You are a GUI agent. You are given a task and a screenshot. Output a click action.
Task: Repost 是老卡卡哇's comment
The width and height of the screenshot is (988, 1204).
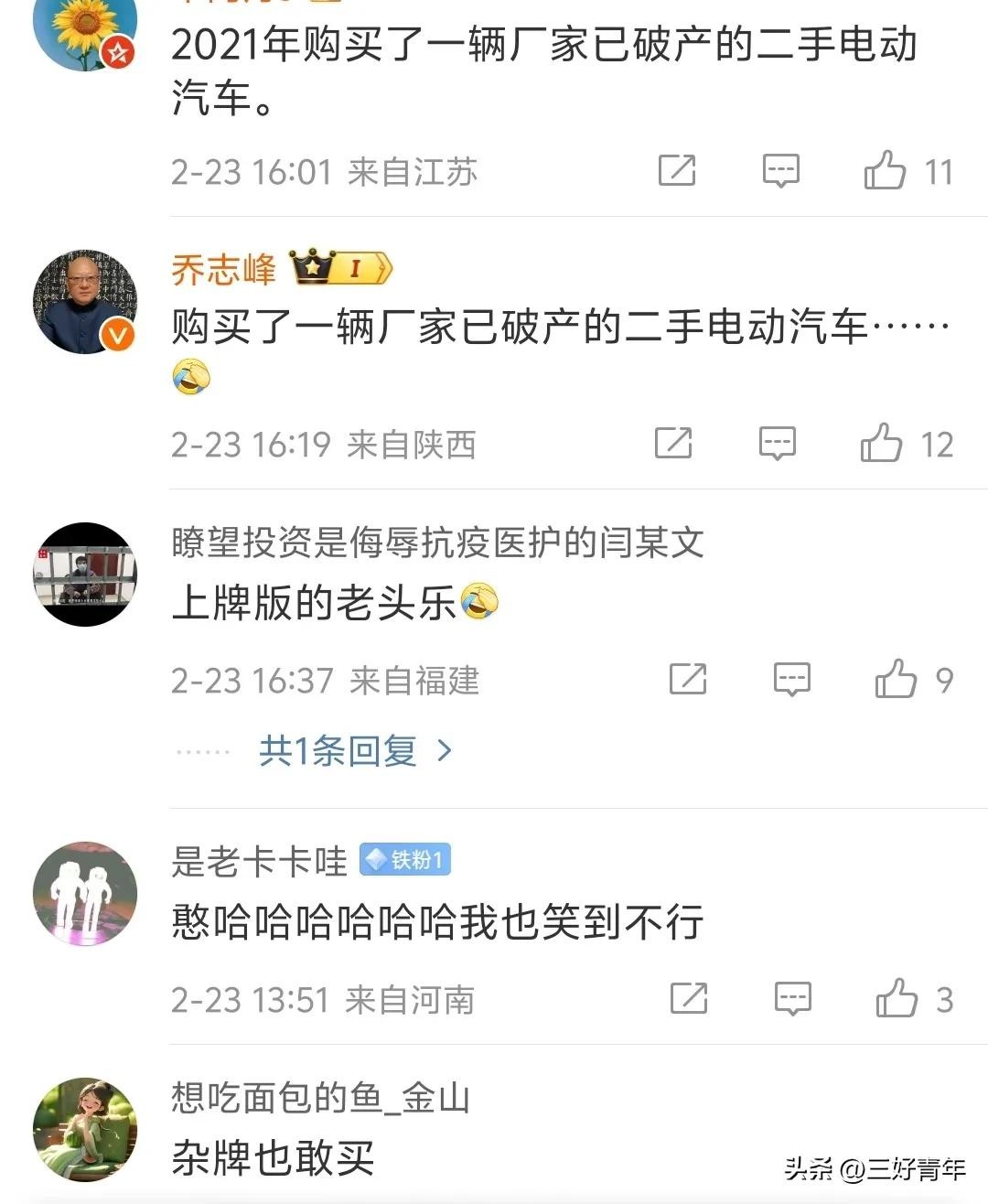click(689, 999)
